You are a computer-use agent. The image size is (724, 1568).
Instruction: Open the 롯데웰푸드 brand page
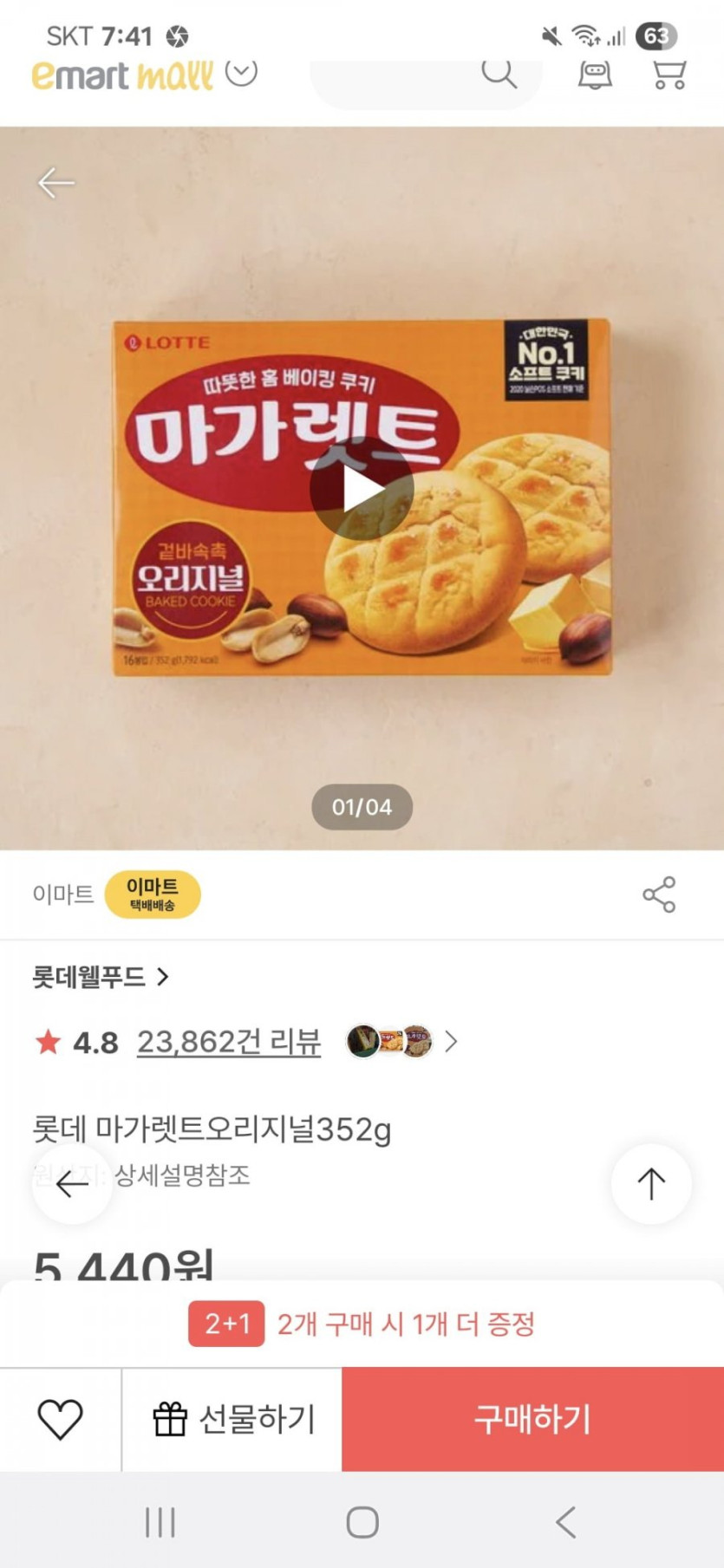(101, 977)
